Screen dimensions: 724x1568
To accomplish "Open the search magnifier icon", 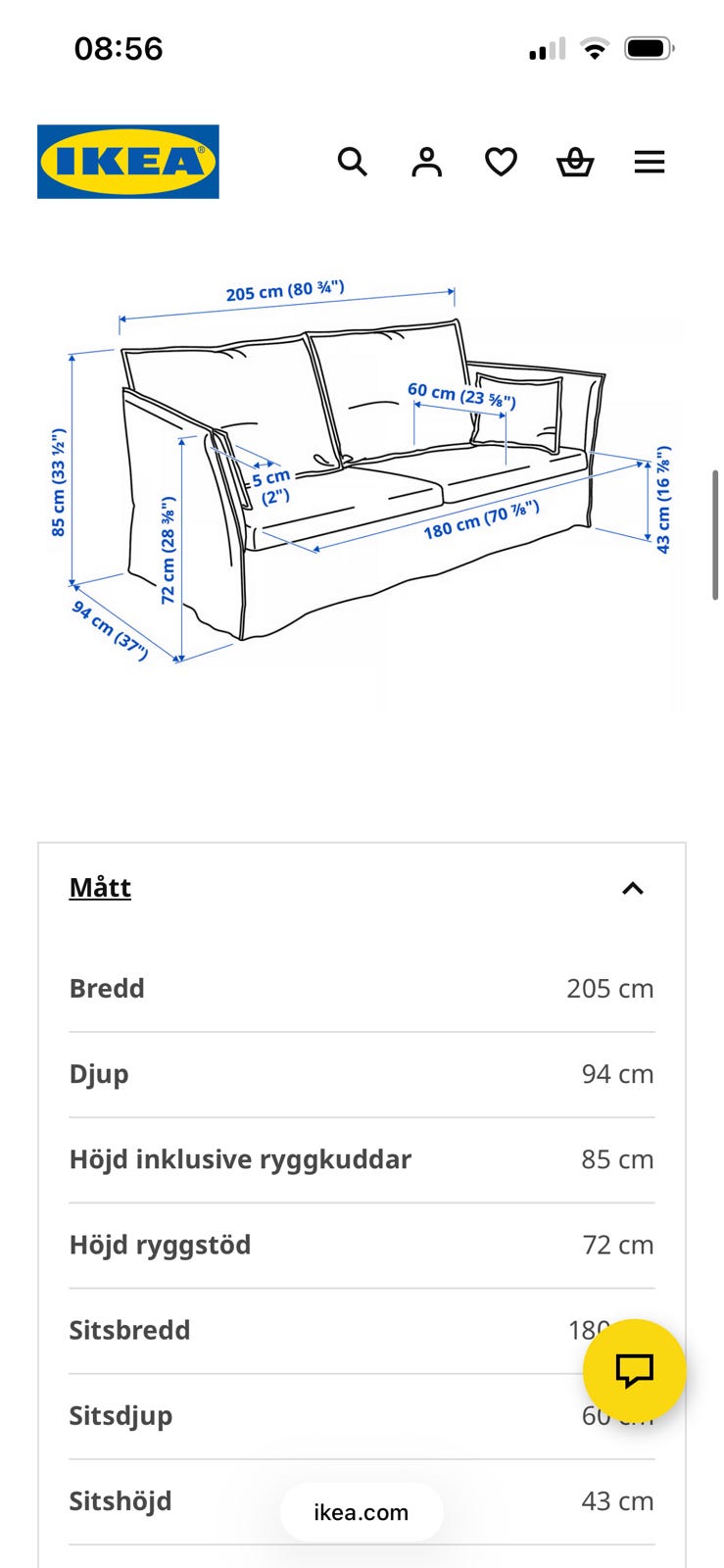I will 353,162.
